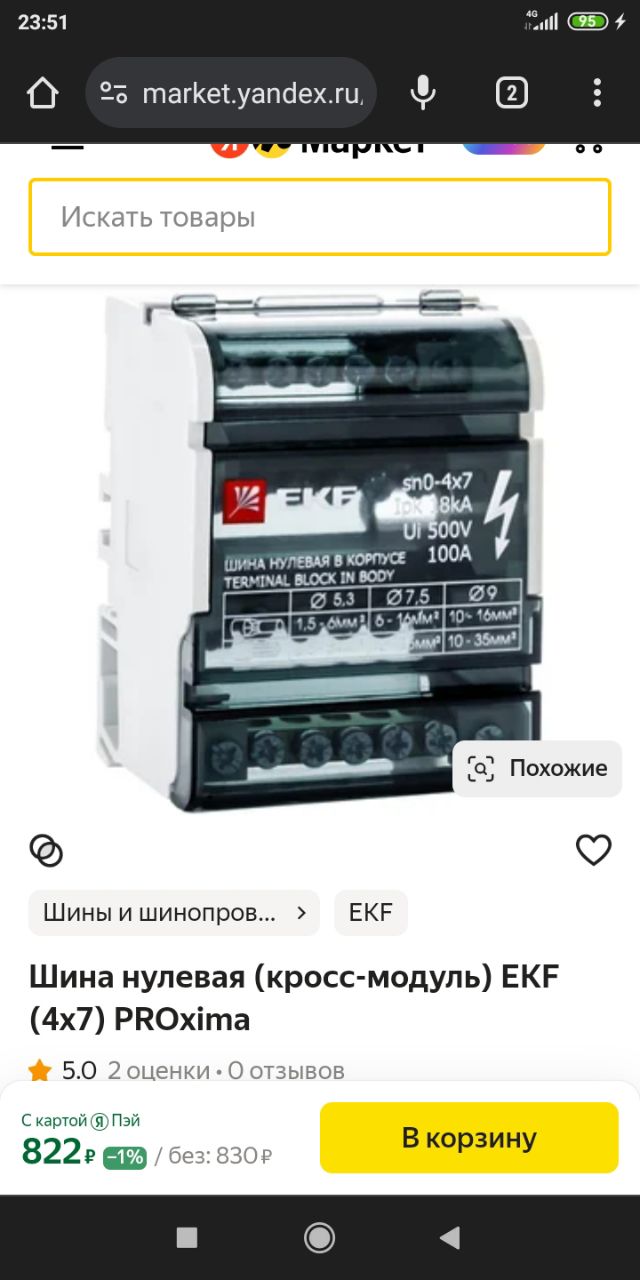640x1280 pixels.
Task: Find similar items with Похожие
Action: tap(538, 768)
